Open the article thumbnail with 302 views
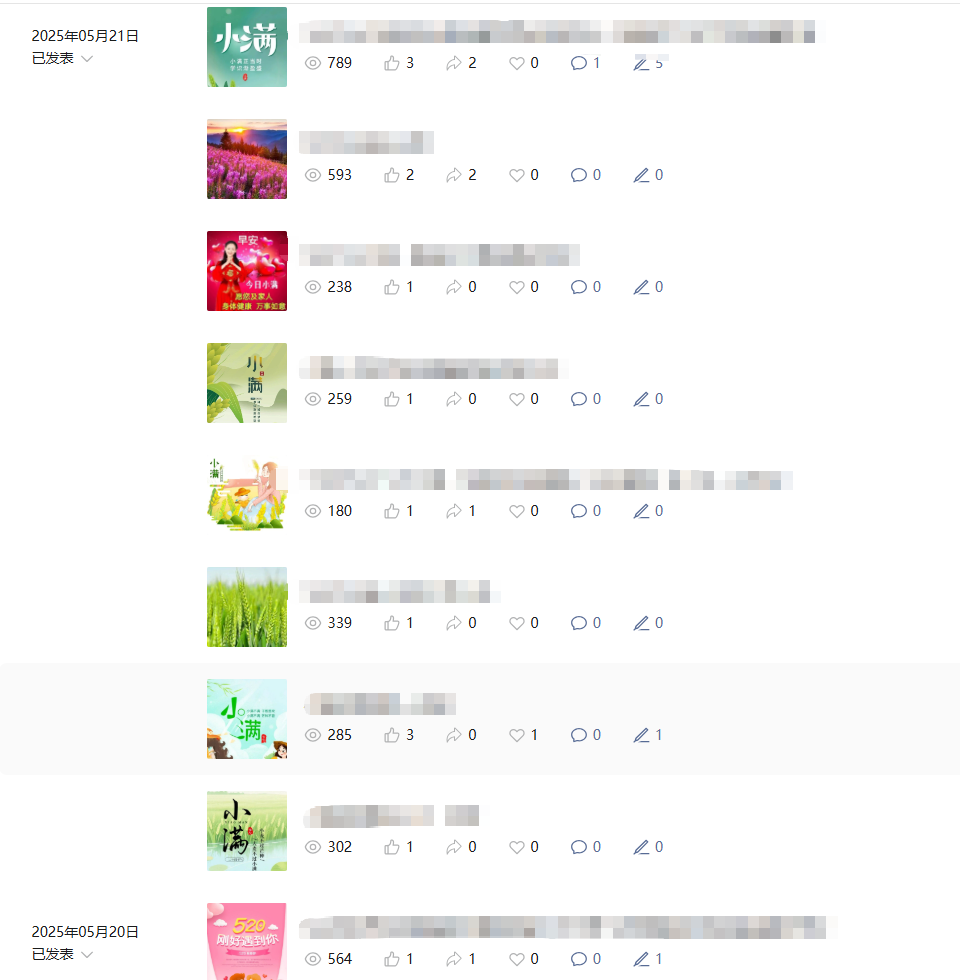The height and width of the screenshot is (980, 960). [x=246, y=831]
